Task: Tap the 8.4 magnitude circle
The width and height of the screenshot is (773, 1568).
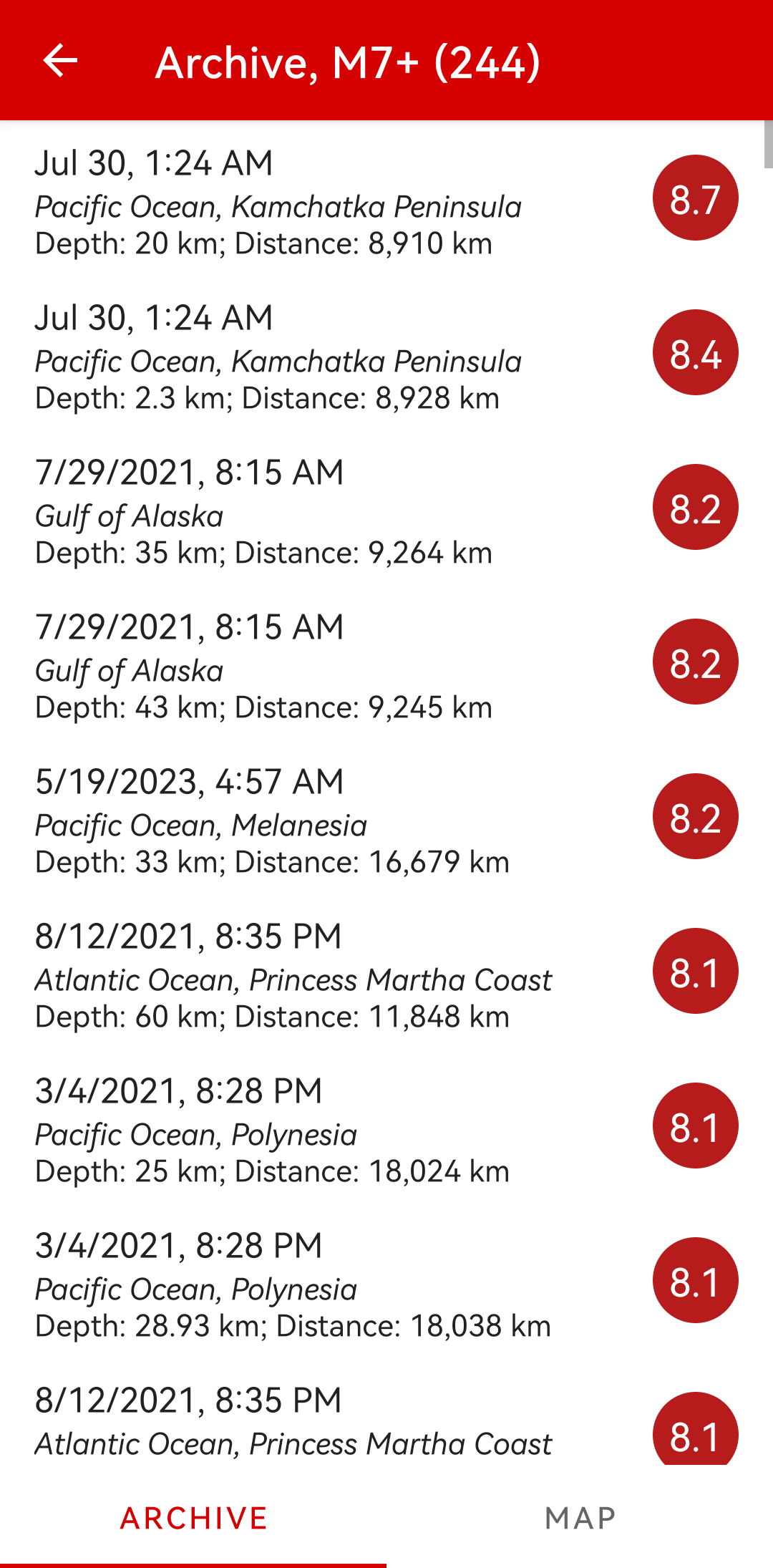Action: pos(694,353)
